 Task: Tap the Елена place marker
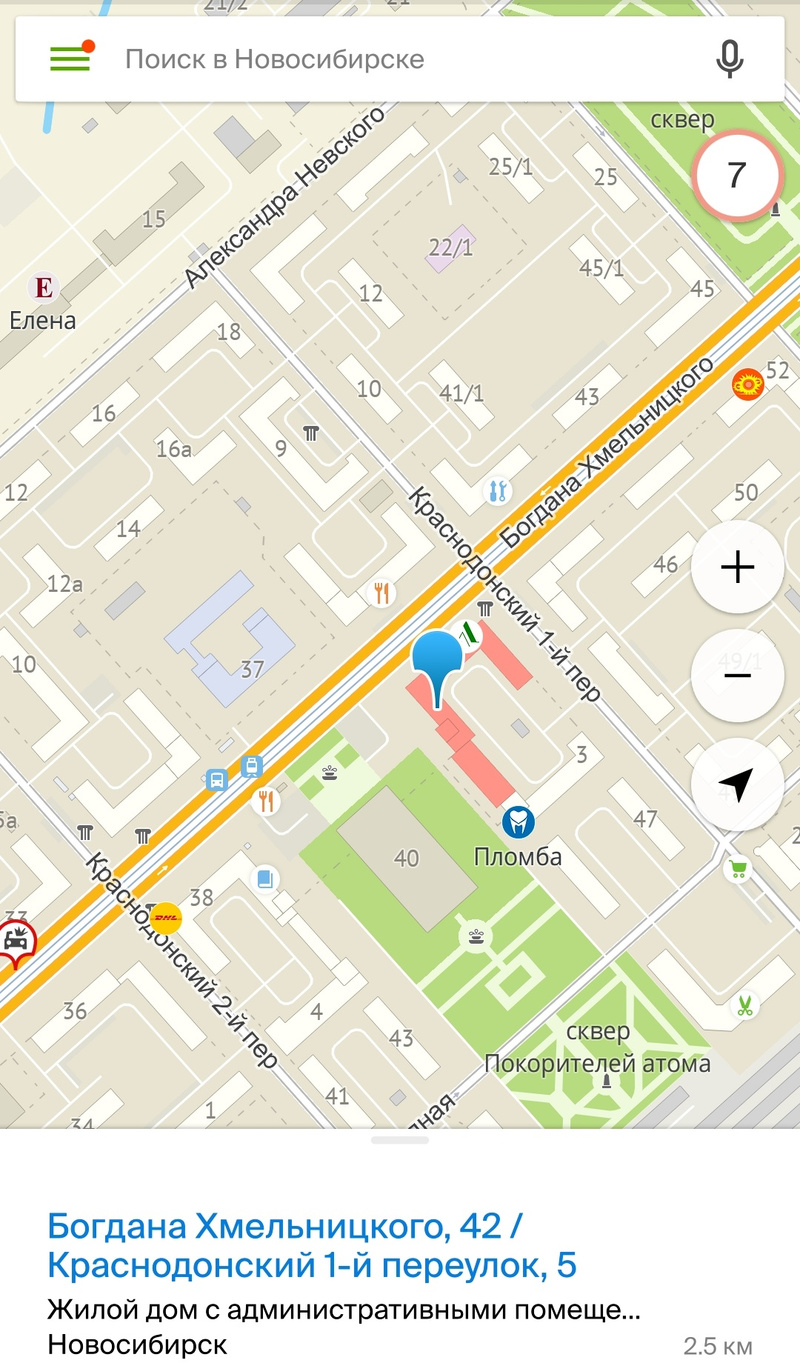pyautogui.click(x=43, y=289)
